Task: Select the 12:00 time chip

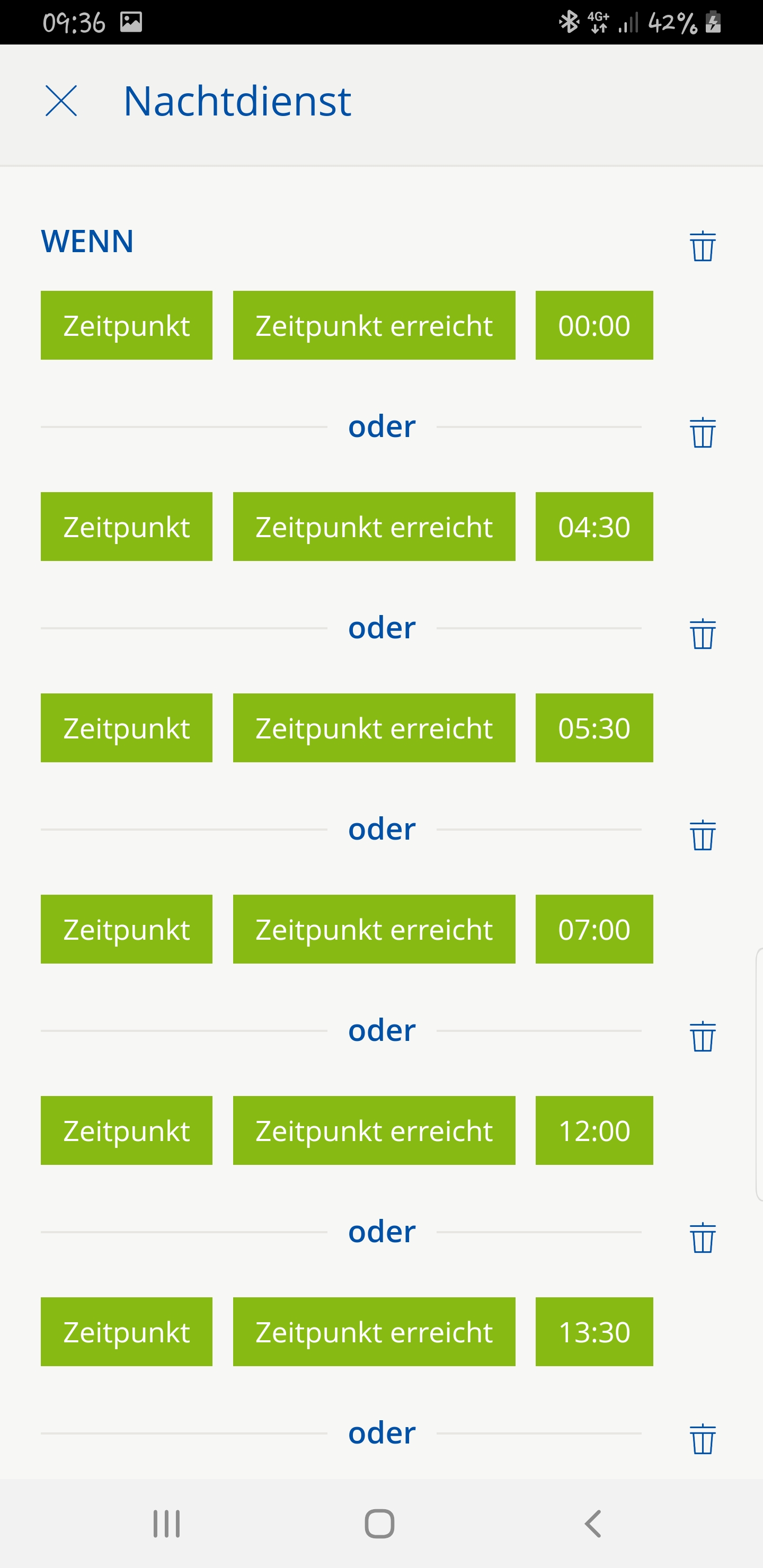Action: click(594, 1130)
